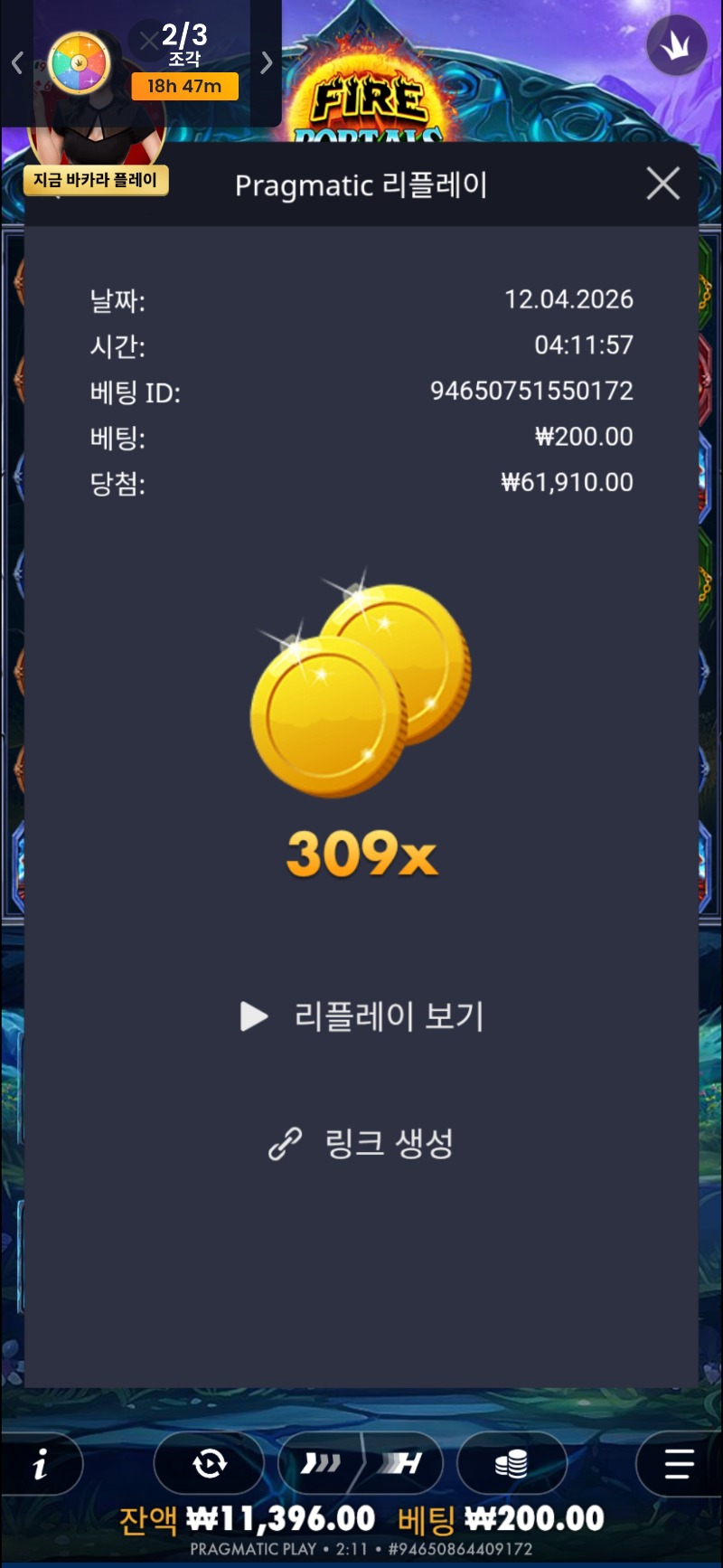Viewport: 723px width, 1568px height.
Task: Play the replay with 리플레이 보기
Action: [362, 1016]
